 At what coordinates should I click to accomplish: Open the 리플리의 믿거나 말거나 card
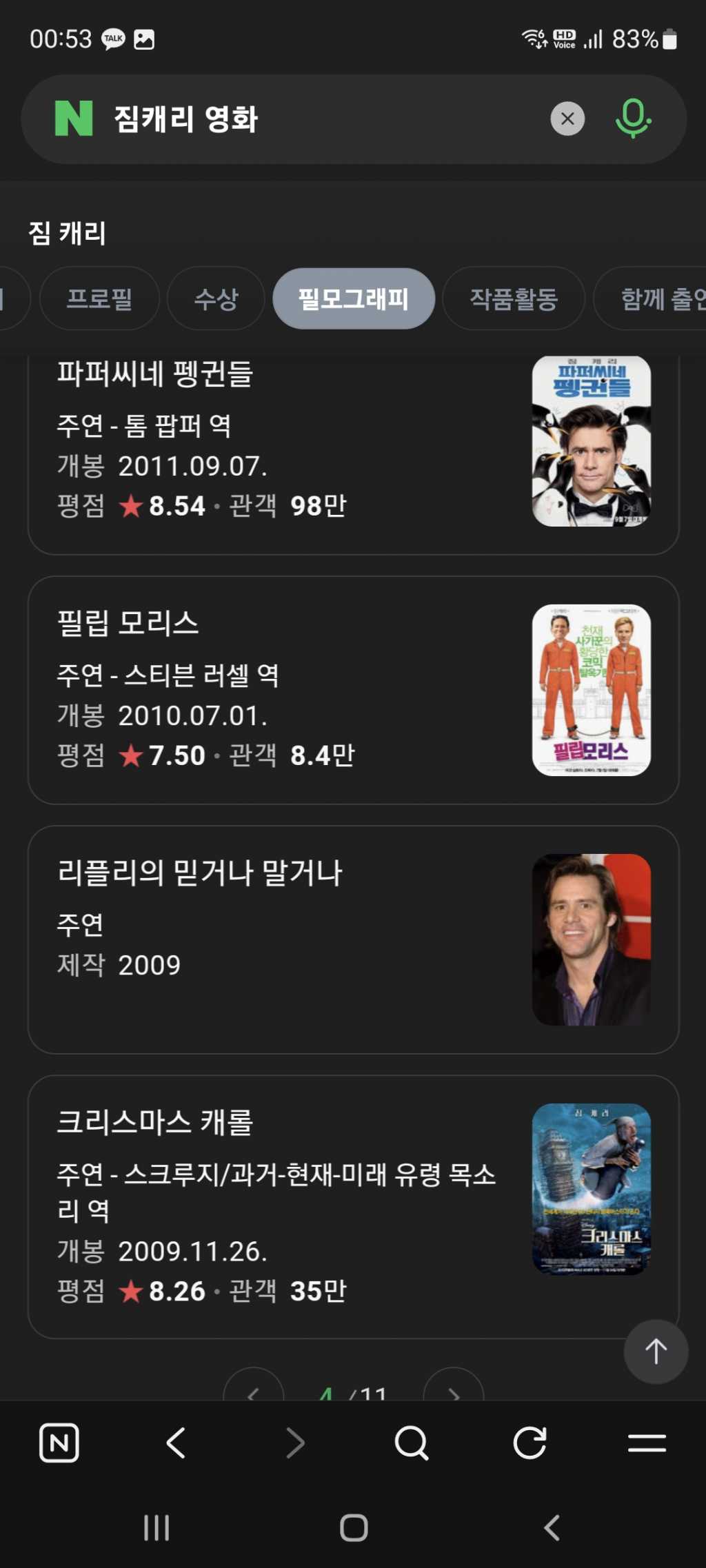pos(354,939)
